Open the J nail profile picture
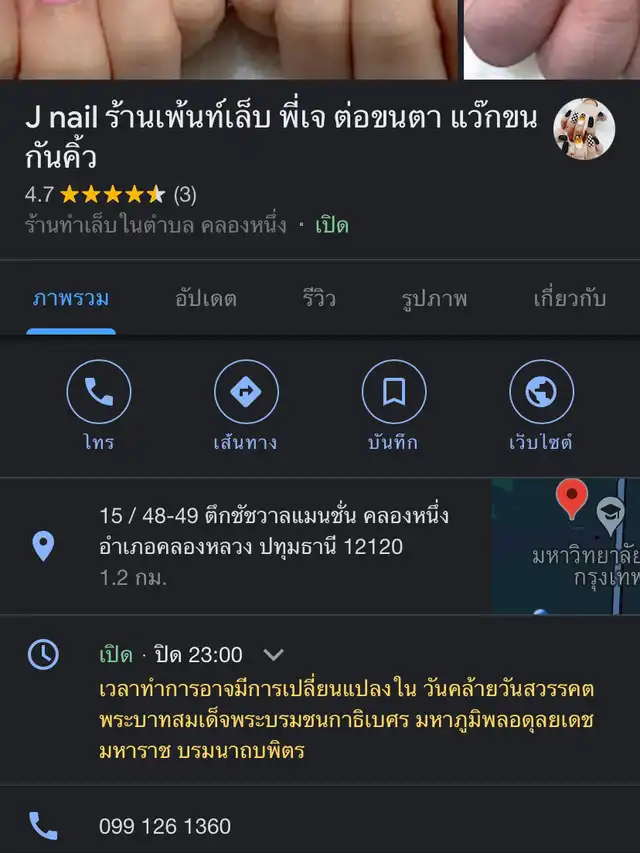This screenshot has width=640, height=853. coord(584,129)
